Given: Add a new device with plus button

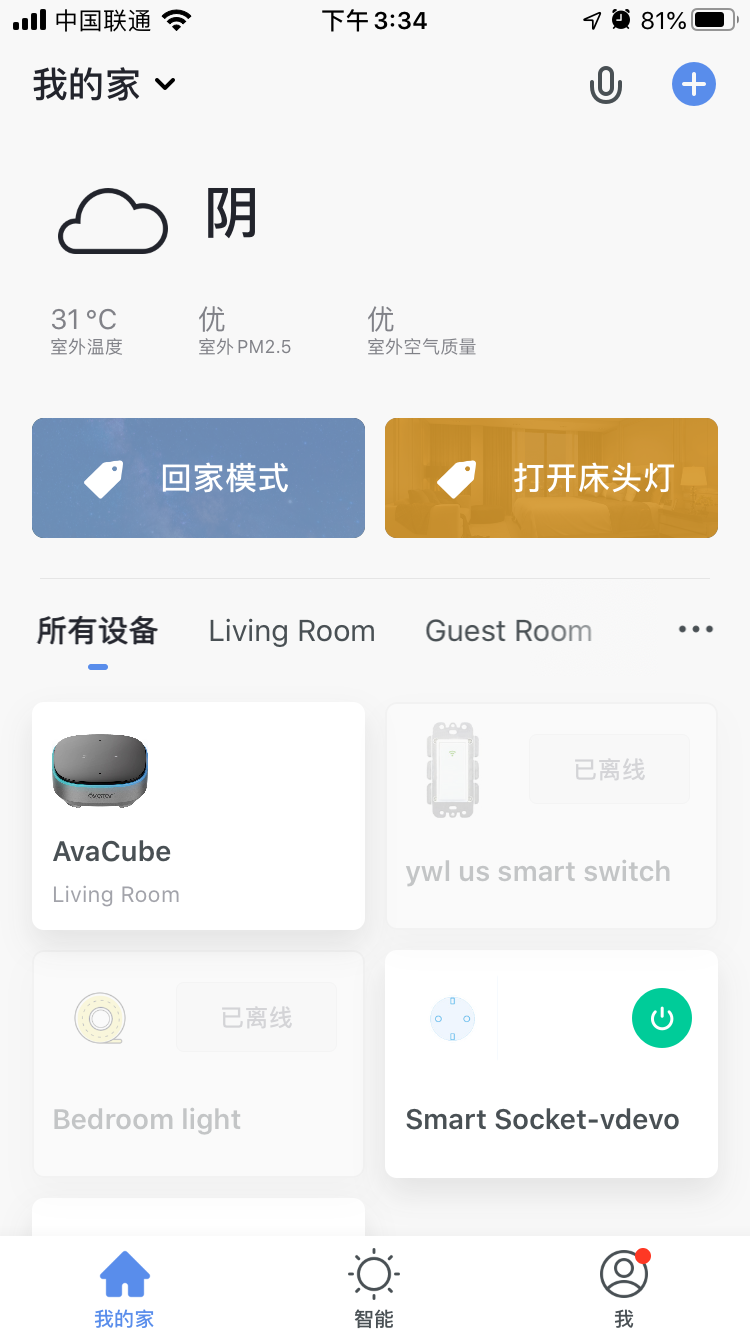Looking at the screenshot, I should (694, 85).
